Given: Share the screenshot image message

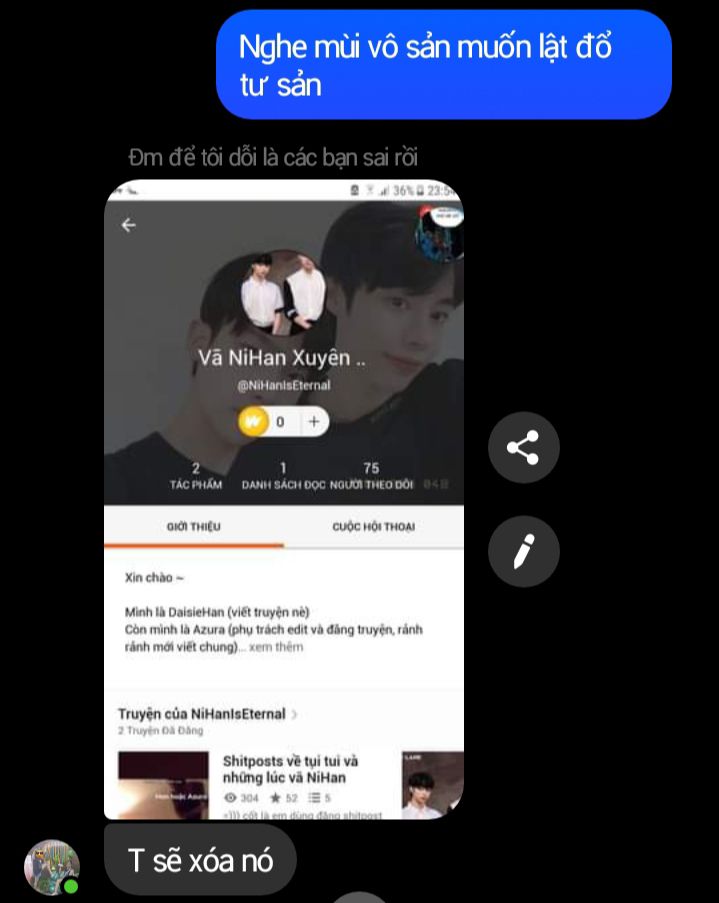Looking at the screenshot, I should point(523,447).
